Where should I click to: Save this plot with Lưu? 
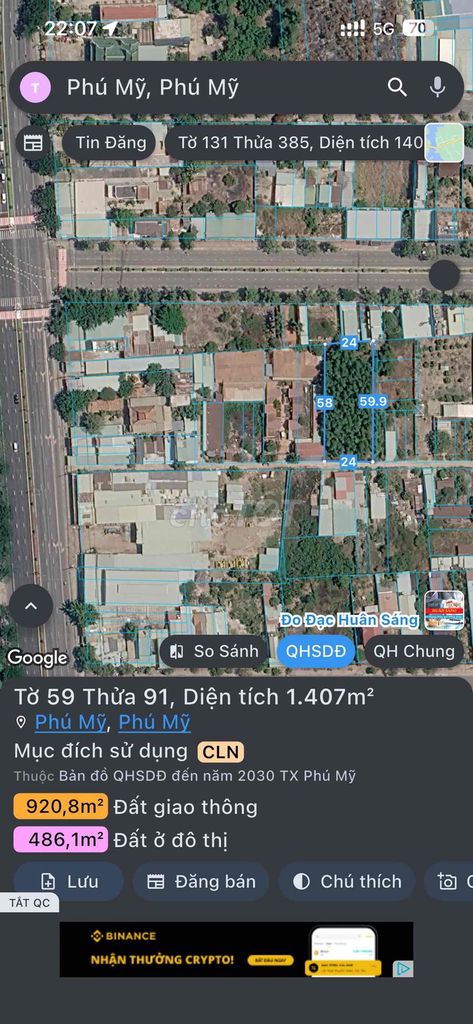68,882
